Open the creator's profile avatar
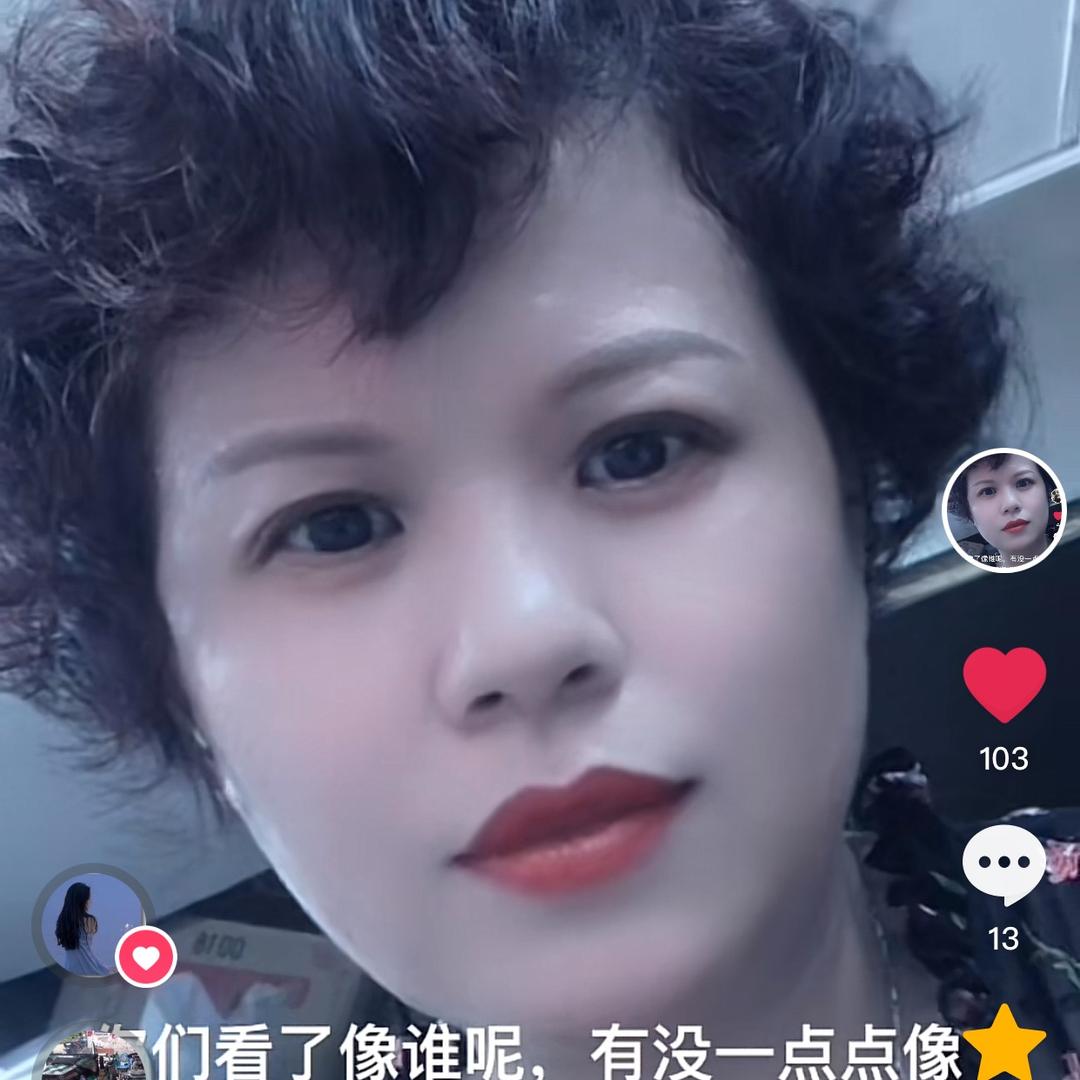 click(1004, 510)
